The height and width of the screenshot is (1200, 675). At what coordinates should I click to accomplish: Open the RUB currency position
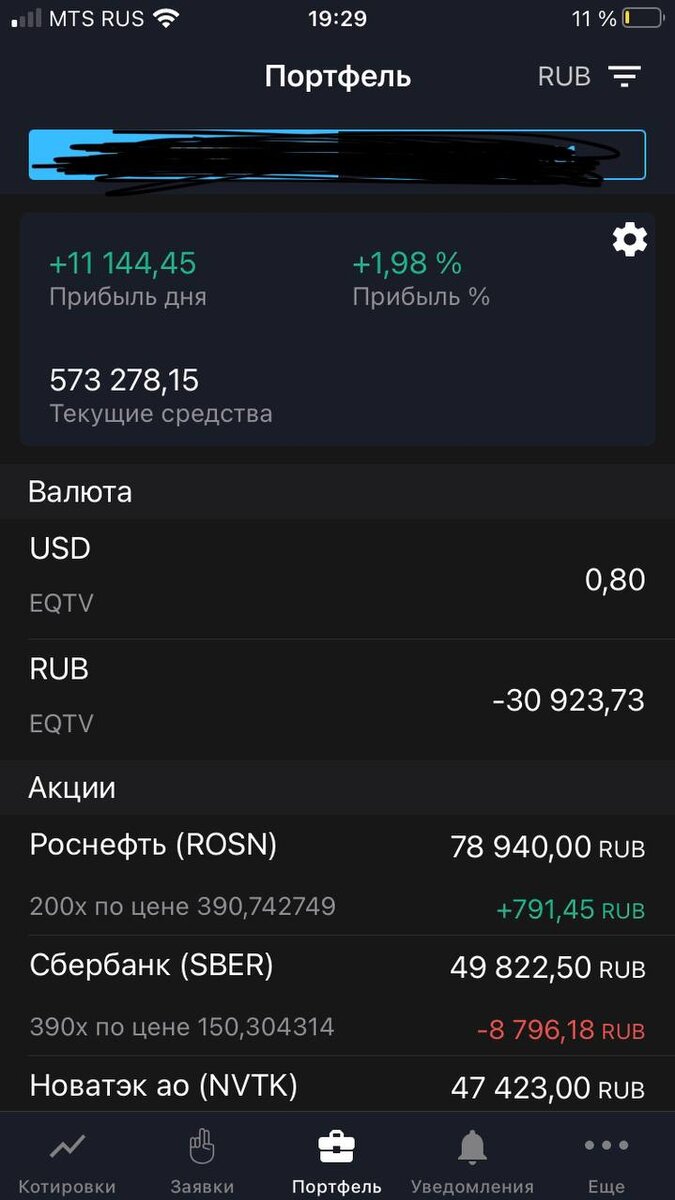tap(337, 700)
